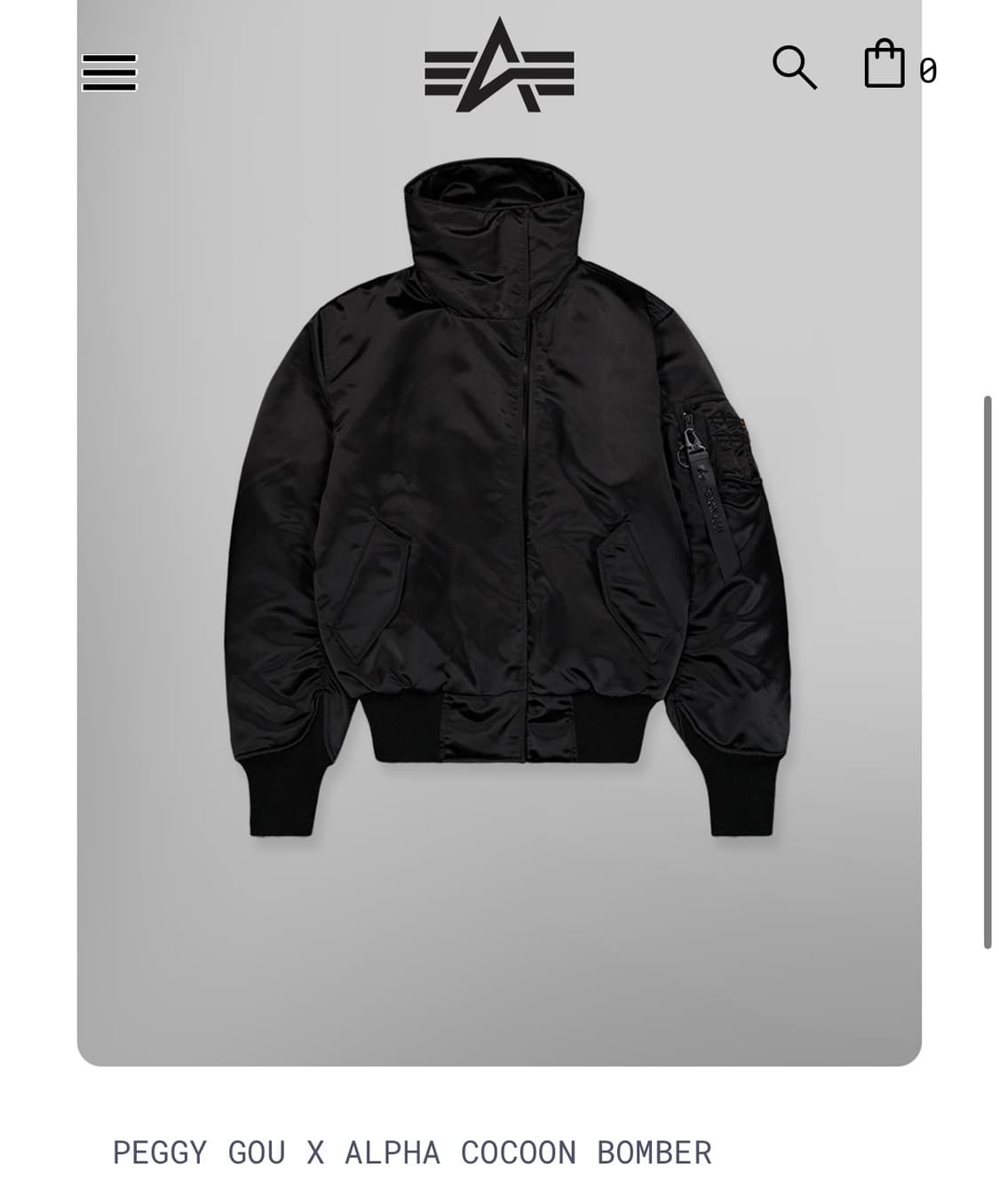Open the search magnifier
This screenshot has height=1204, width=999.
(794, 67)
